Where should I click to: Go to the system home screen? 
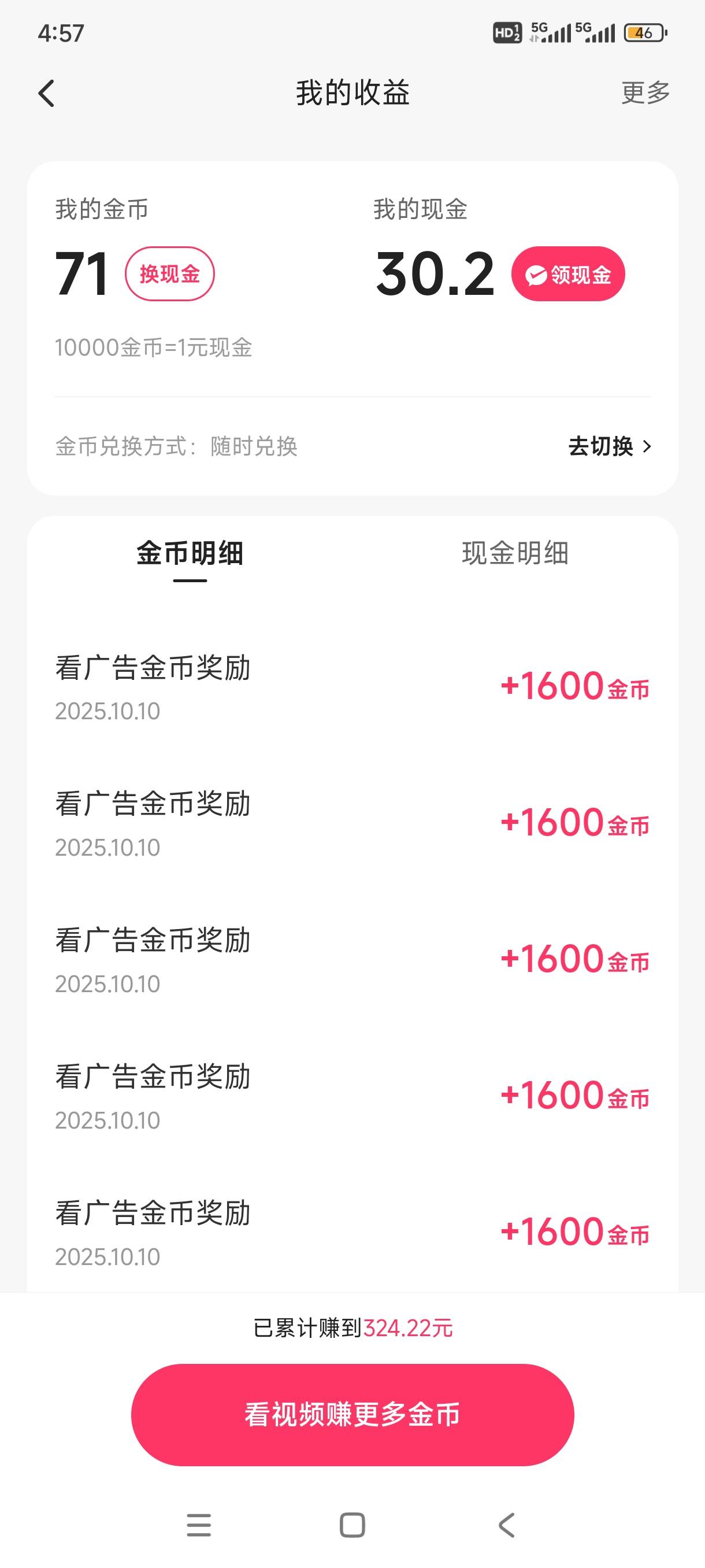[352, 1525]
